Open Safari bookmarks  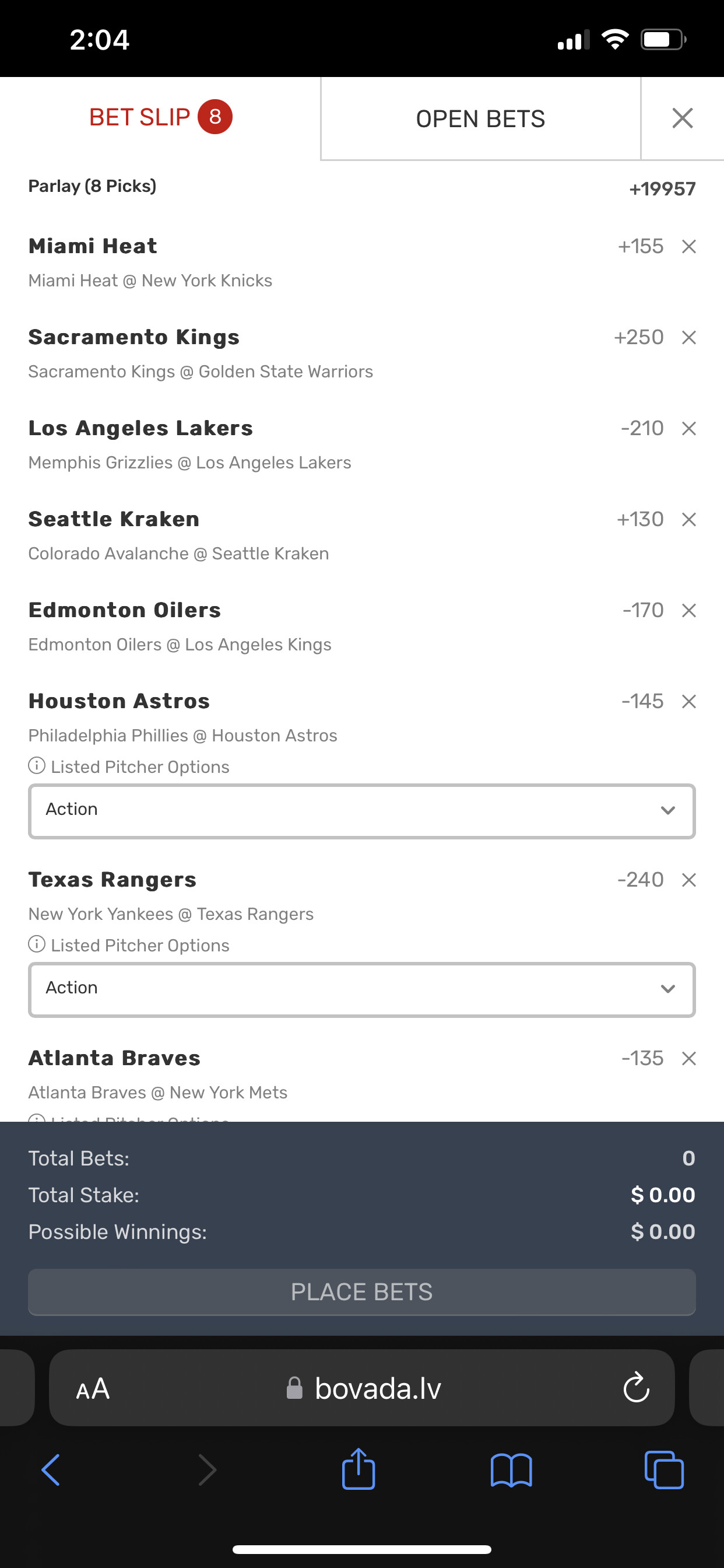pos(511,1471)
